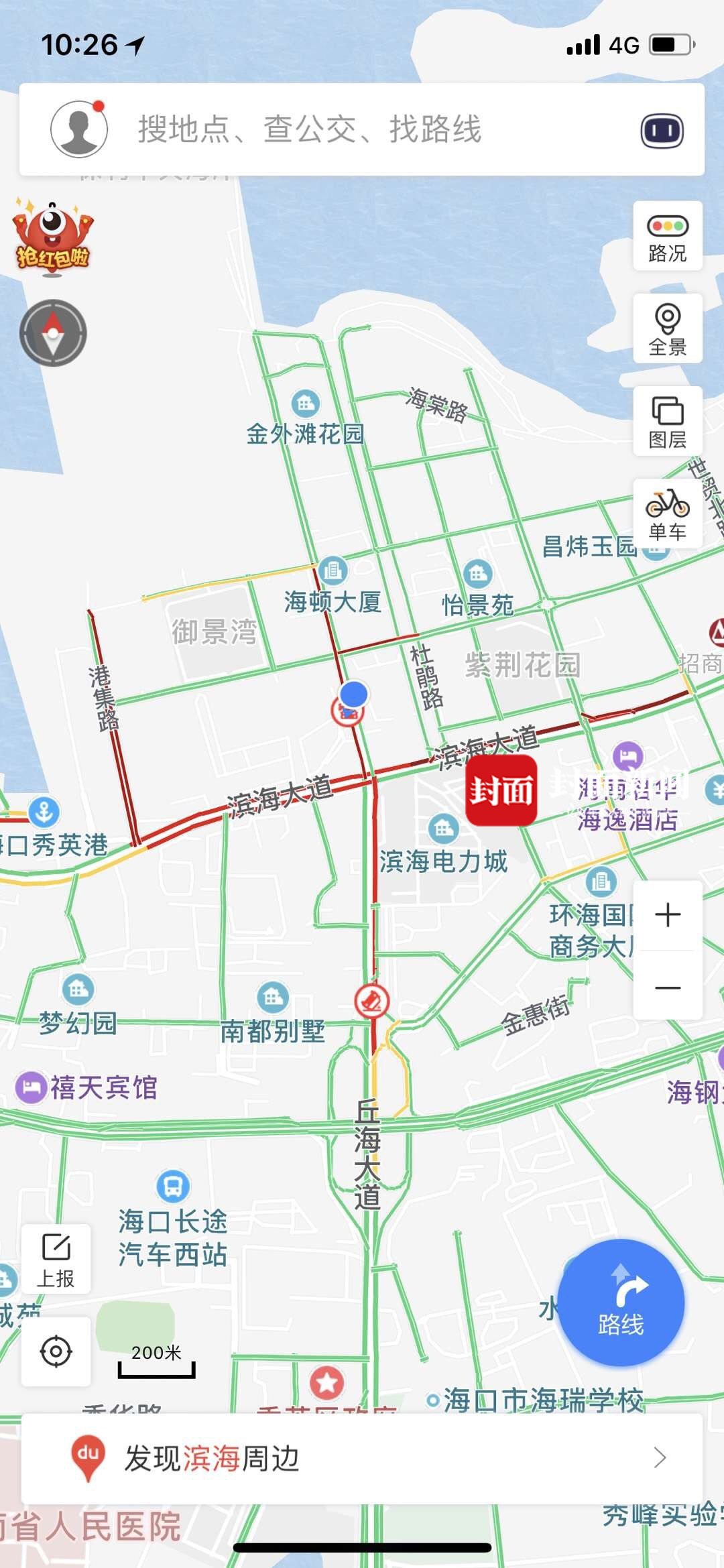Select the 金外滩花园 map marker
The image size is (724, 1568).
[306, 404]
